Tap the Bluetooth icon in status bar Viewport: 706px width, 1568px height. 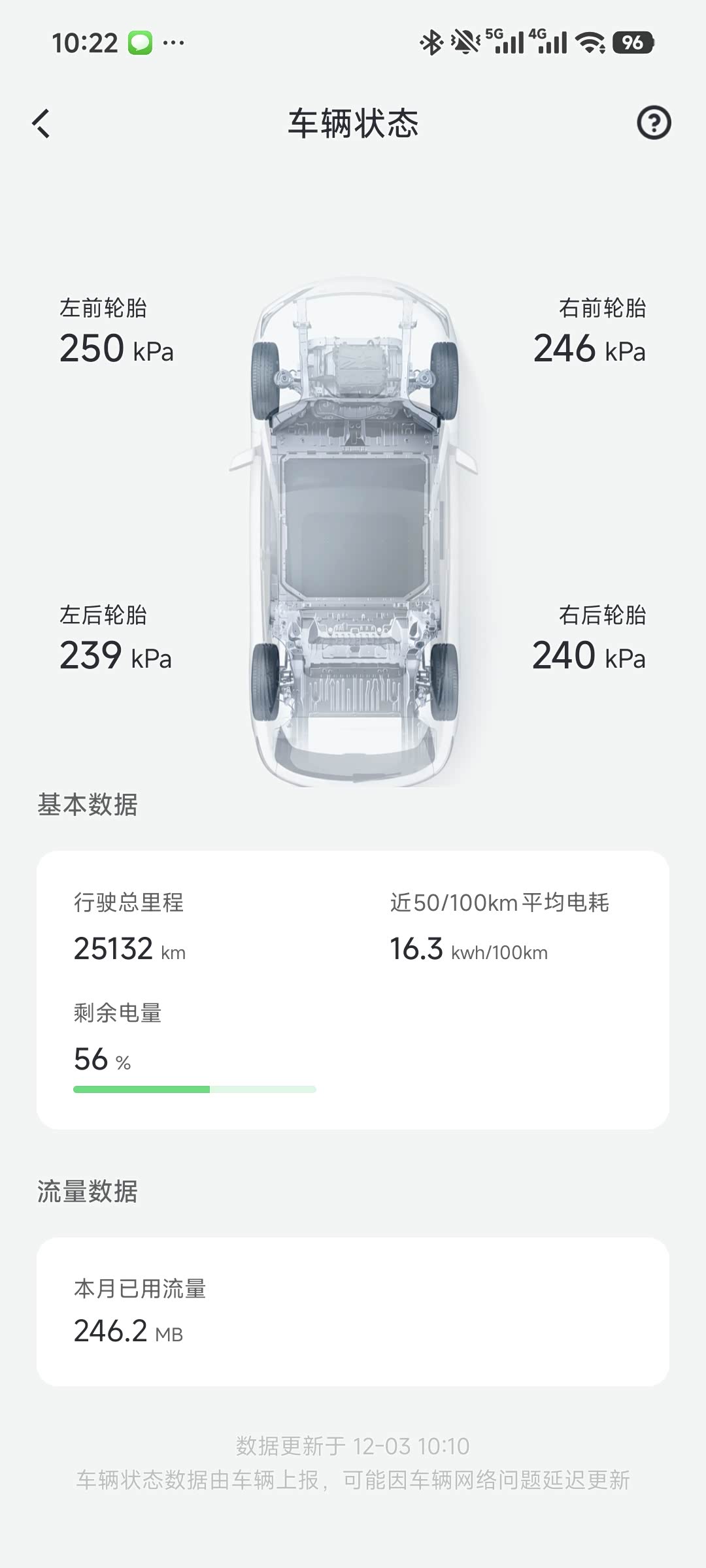pyautogui.click(x=431, y=41)
